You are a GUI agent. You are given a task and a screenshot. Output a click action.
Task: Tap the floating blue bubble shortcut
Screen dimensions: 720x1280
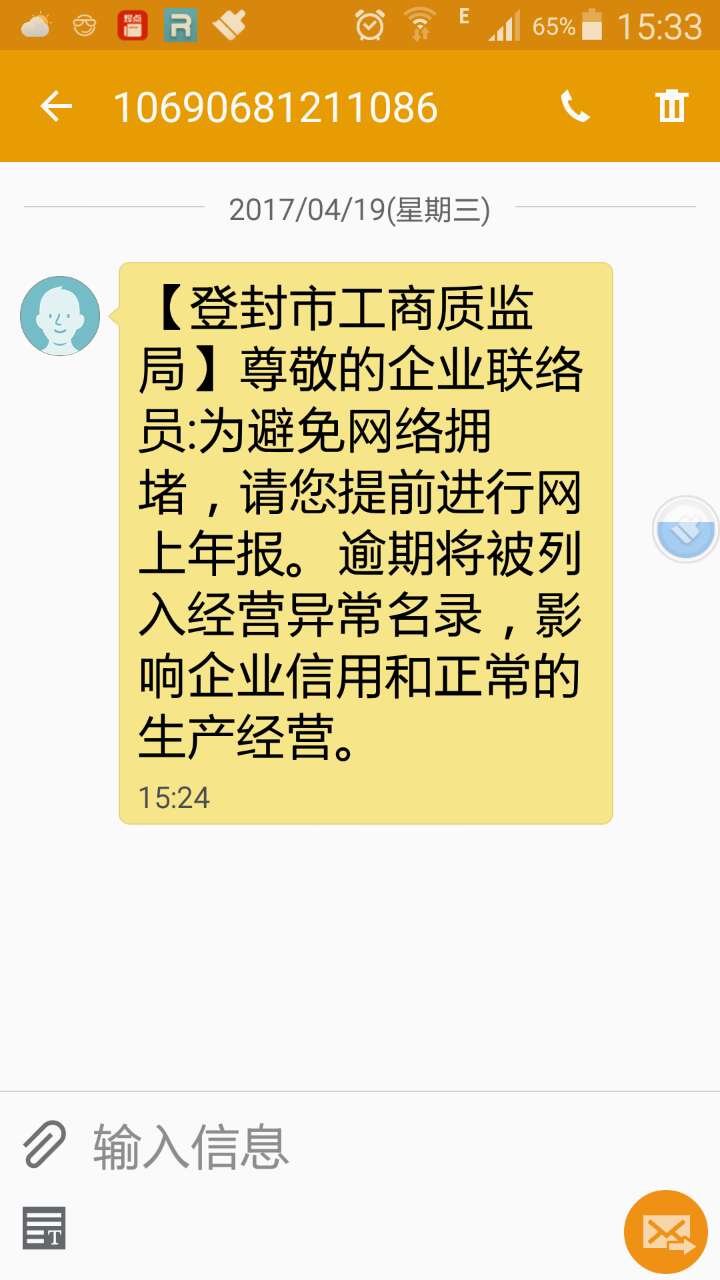(x=686, y=530)
